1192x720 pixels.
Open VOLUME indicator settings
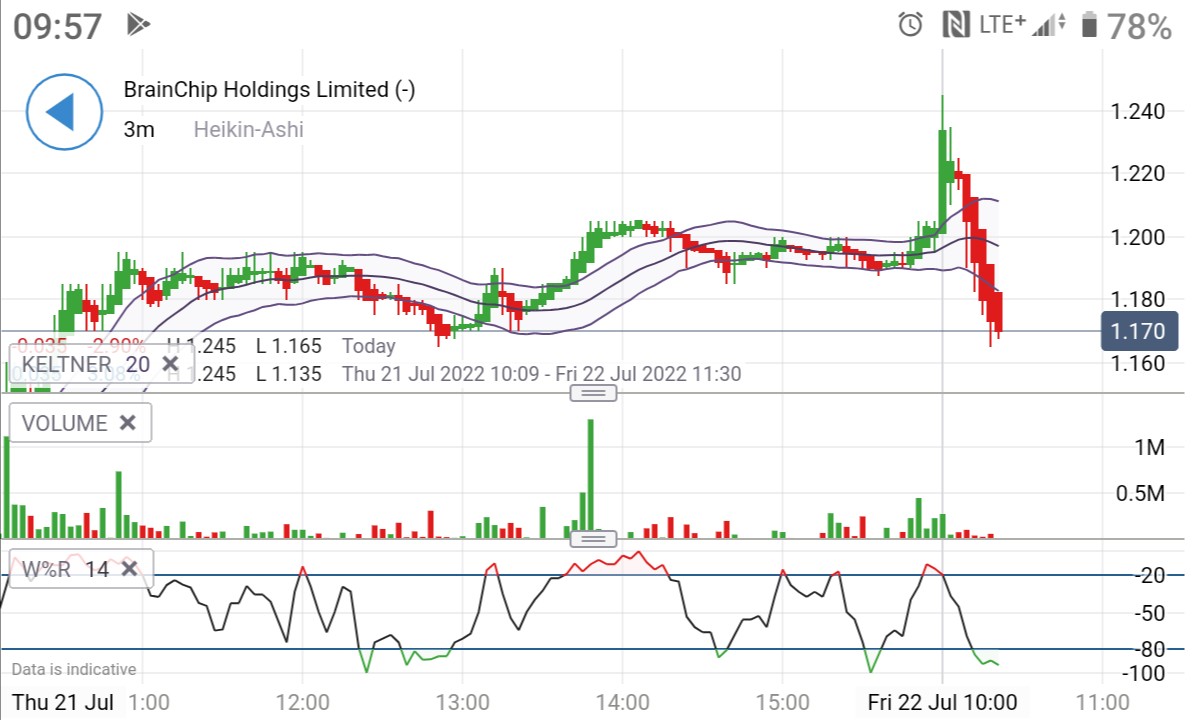[64, 423]
